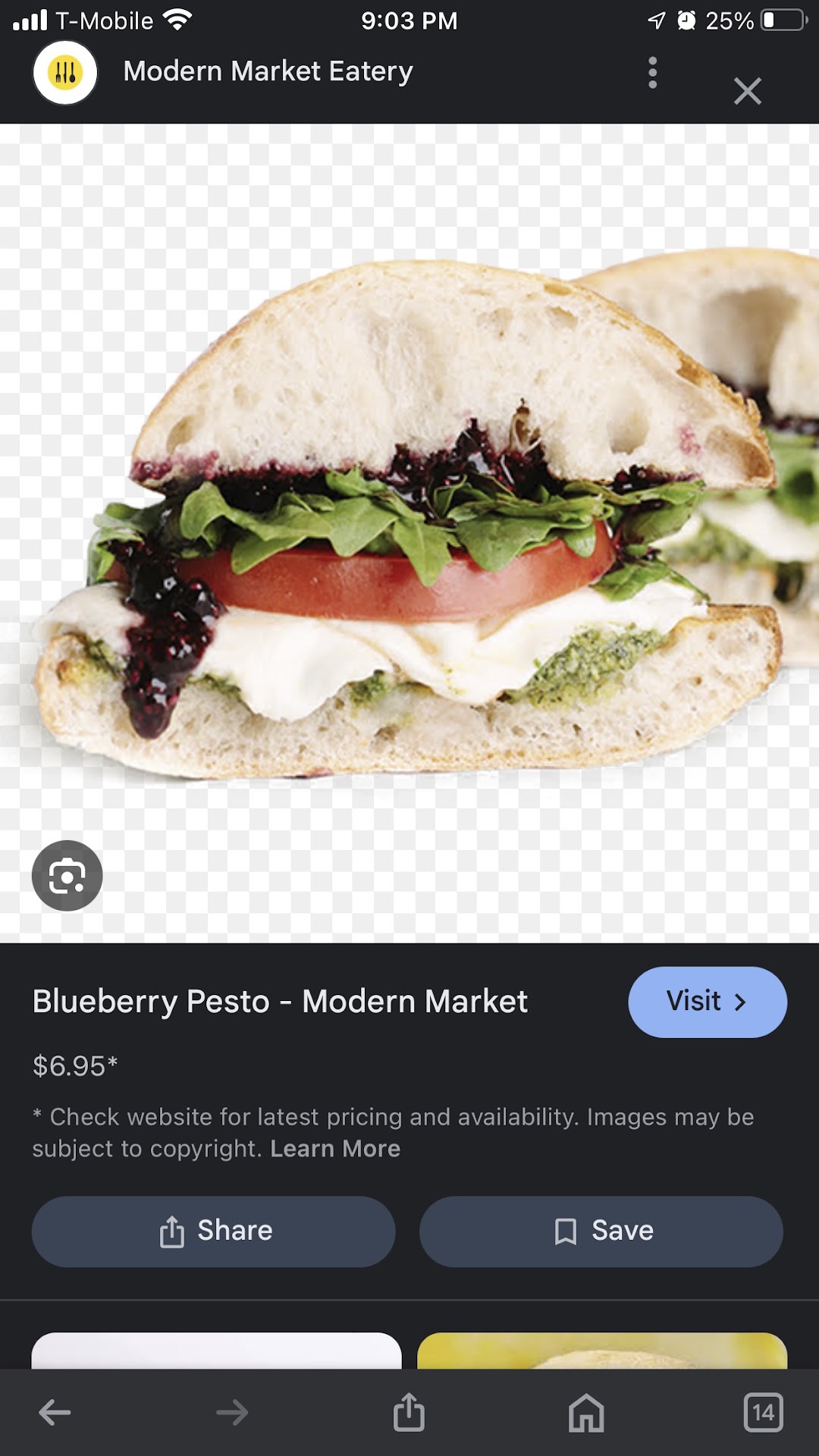
Task: Open the three-dot overflow menu
Action: pyautogui.click(x=652, y=73)
